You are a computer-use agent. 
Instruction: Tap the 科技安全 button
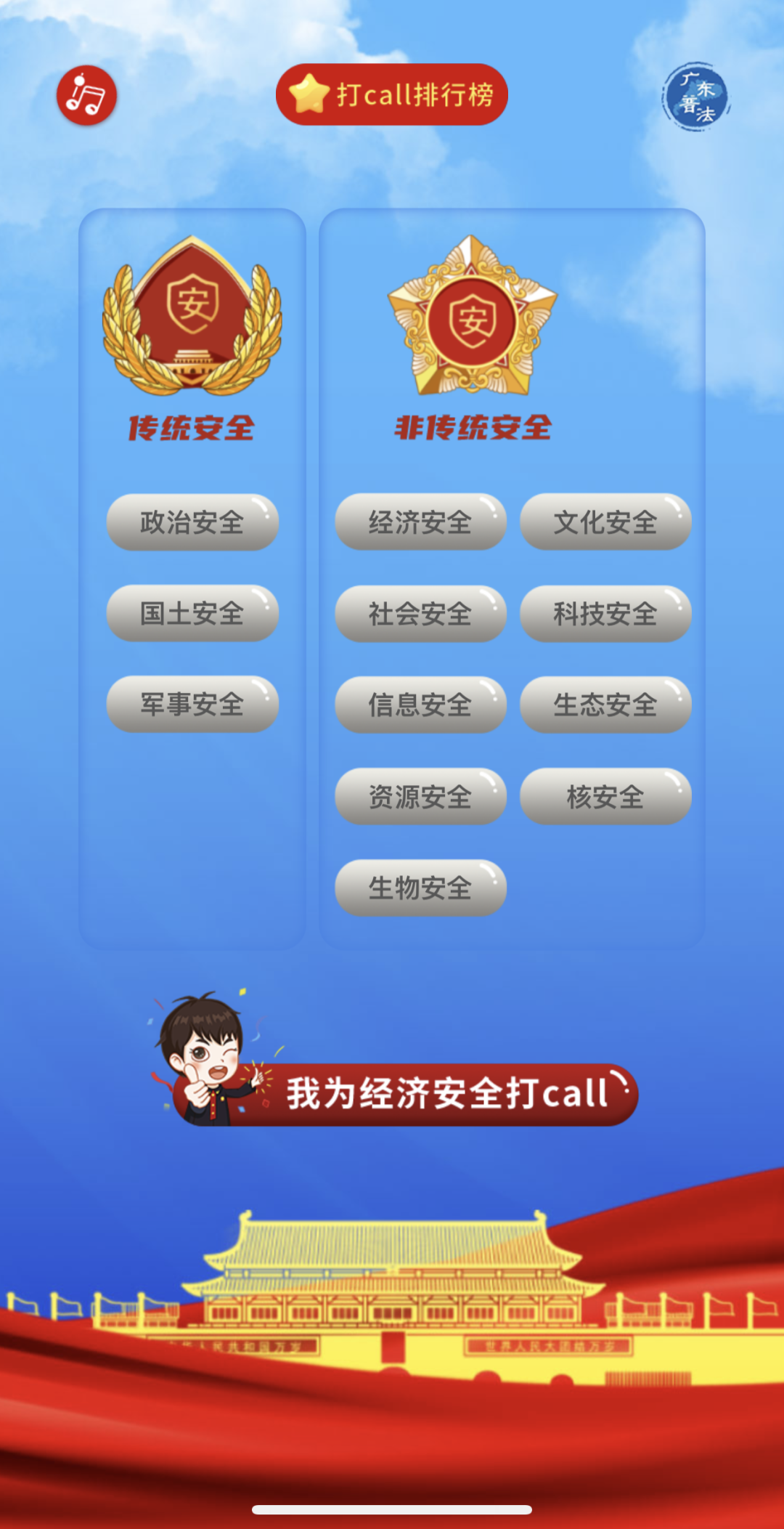(605, 614)
